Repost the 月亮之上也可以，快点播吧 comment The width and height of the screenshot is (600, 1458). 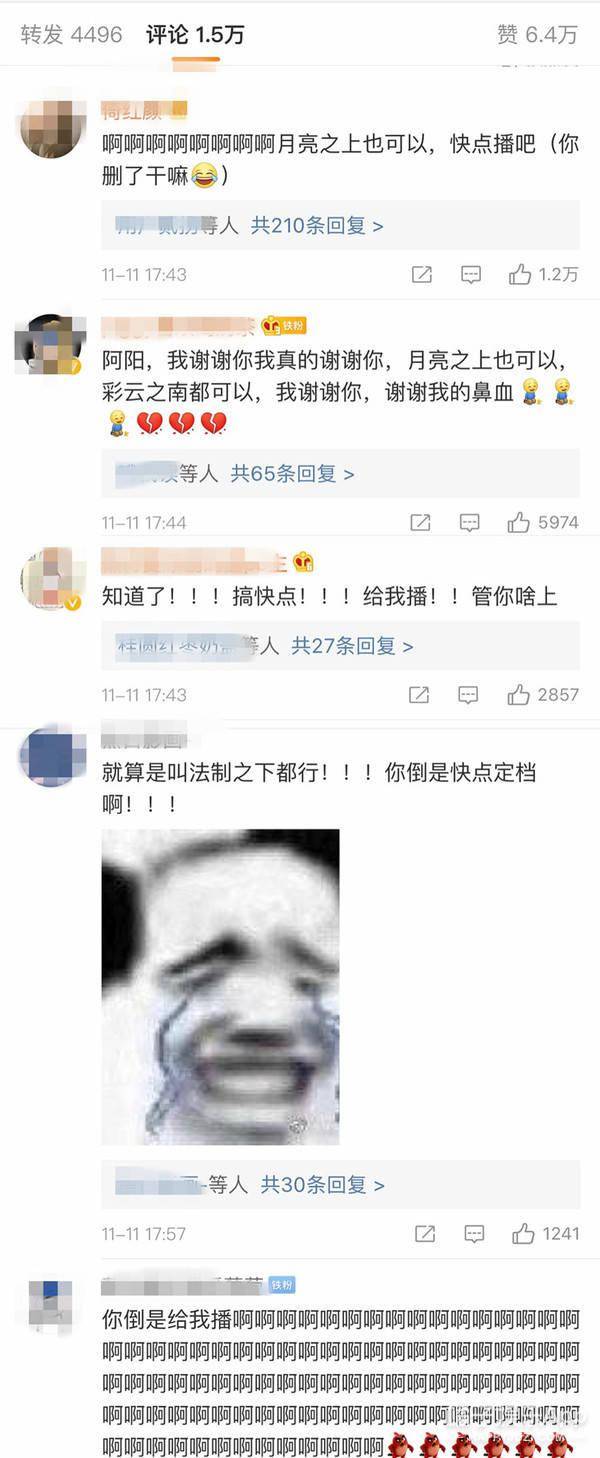pyautogui.click(x=421, y=274)
